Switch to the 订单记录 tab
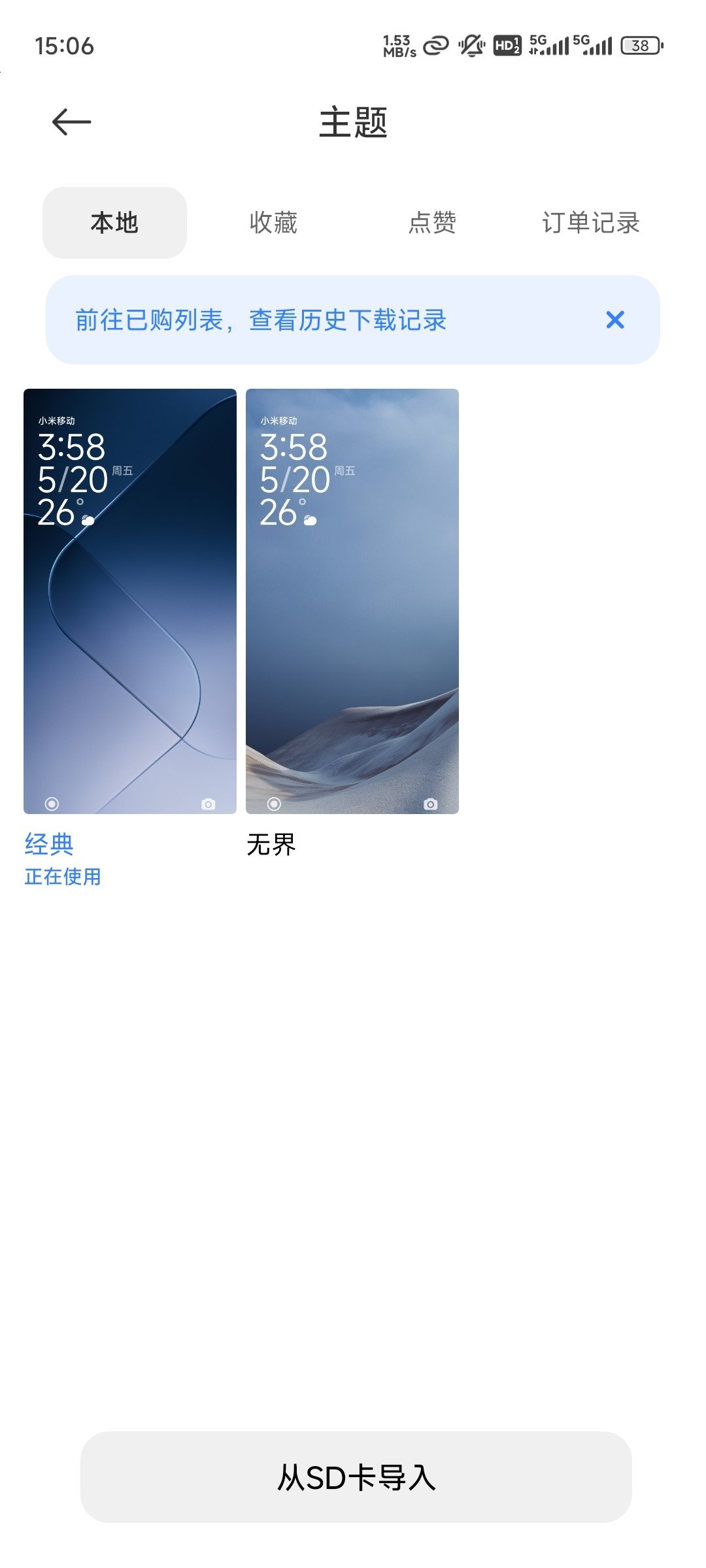706x1568 pixels. [x=591, y=223]
